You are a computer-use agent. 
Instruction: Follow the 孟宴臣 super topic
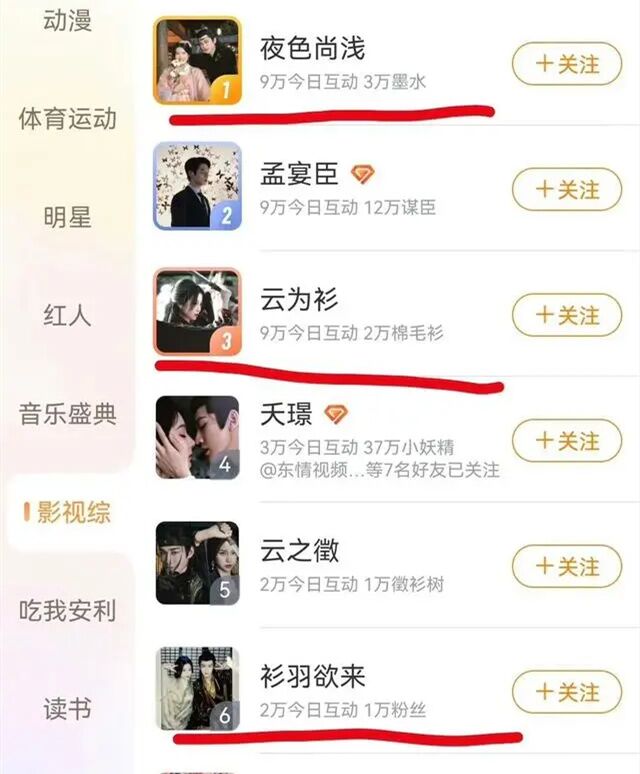[x=566, y=190]
